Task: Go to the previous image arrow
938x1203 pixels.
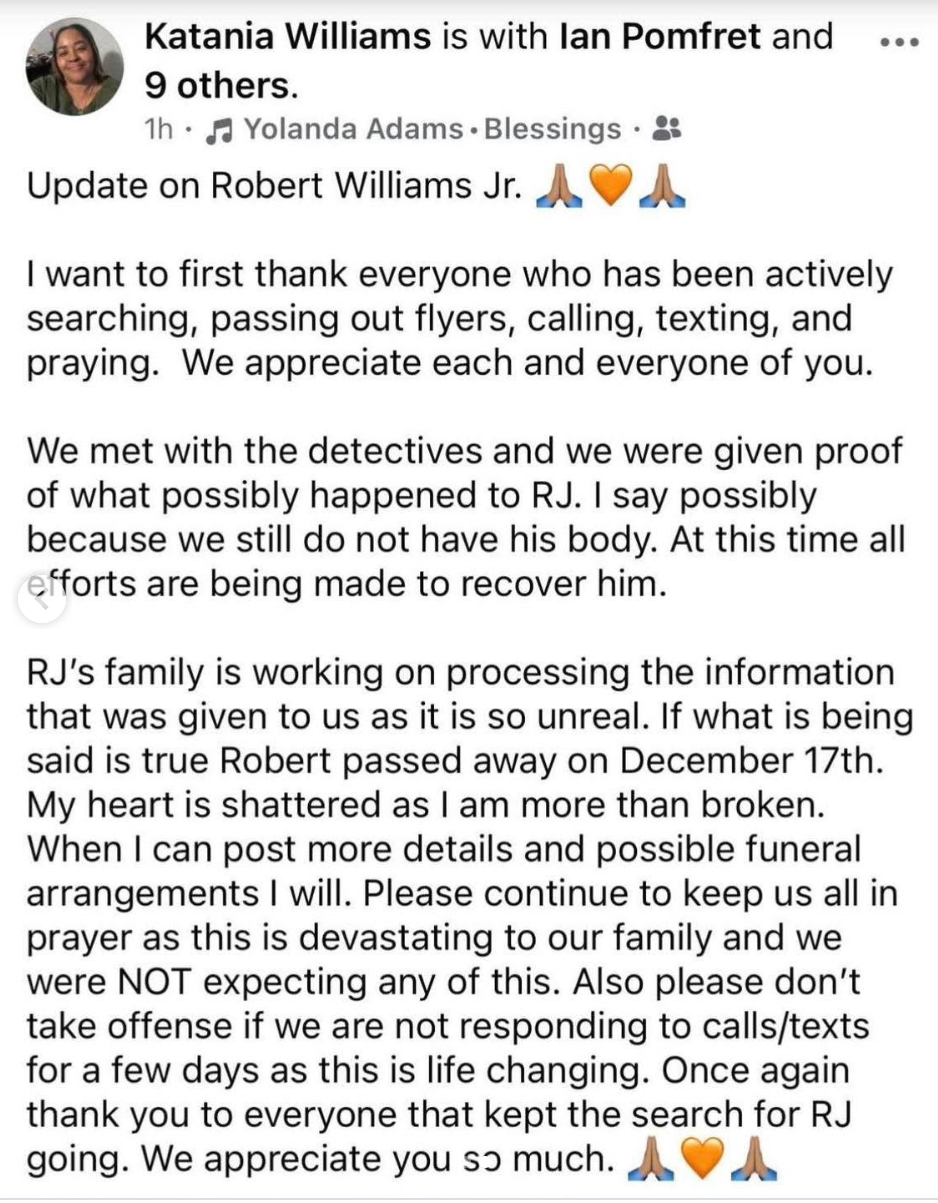Action: [41, 598]
